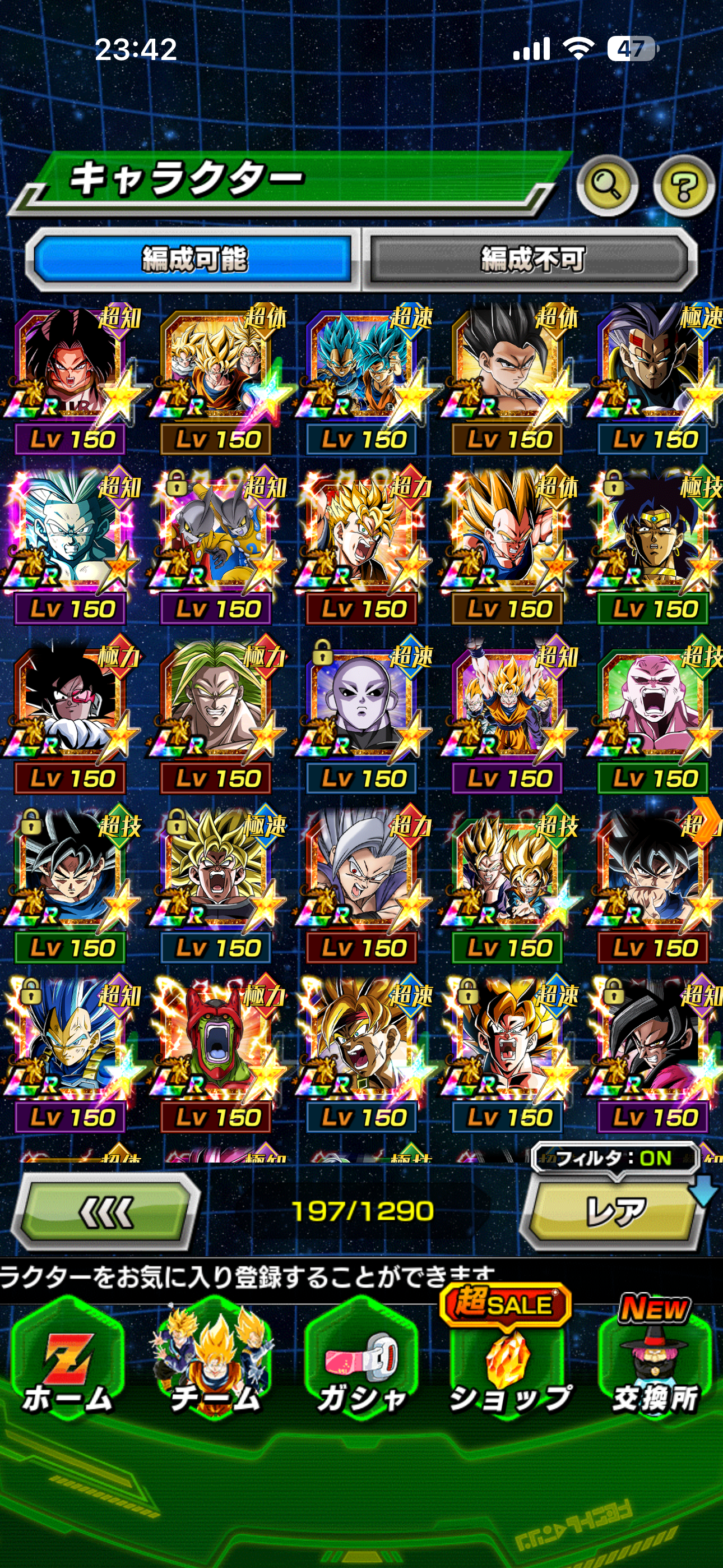
Task: Switch to the 編成可能 tab
Action: (x=193, y=259)
